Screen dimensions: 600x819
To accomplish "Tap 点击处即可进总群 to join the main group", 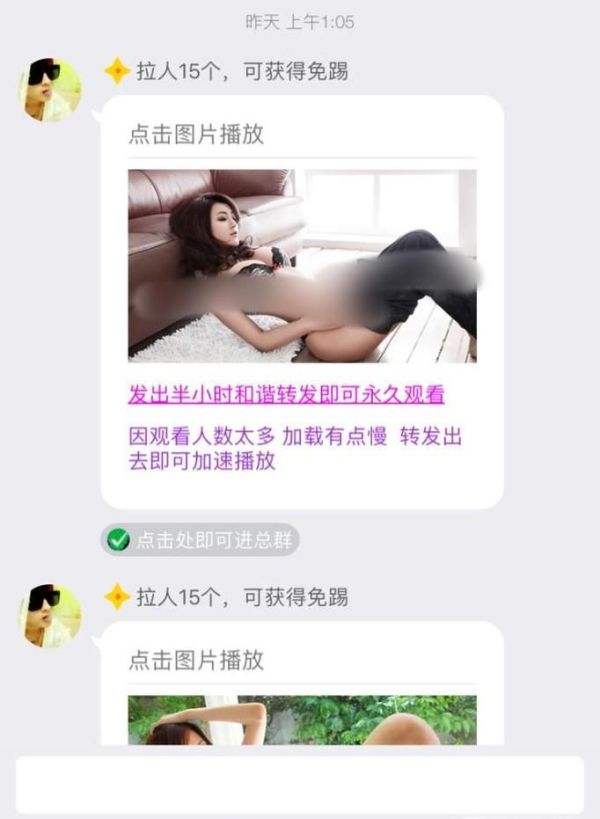I will [200, 540].
